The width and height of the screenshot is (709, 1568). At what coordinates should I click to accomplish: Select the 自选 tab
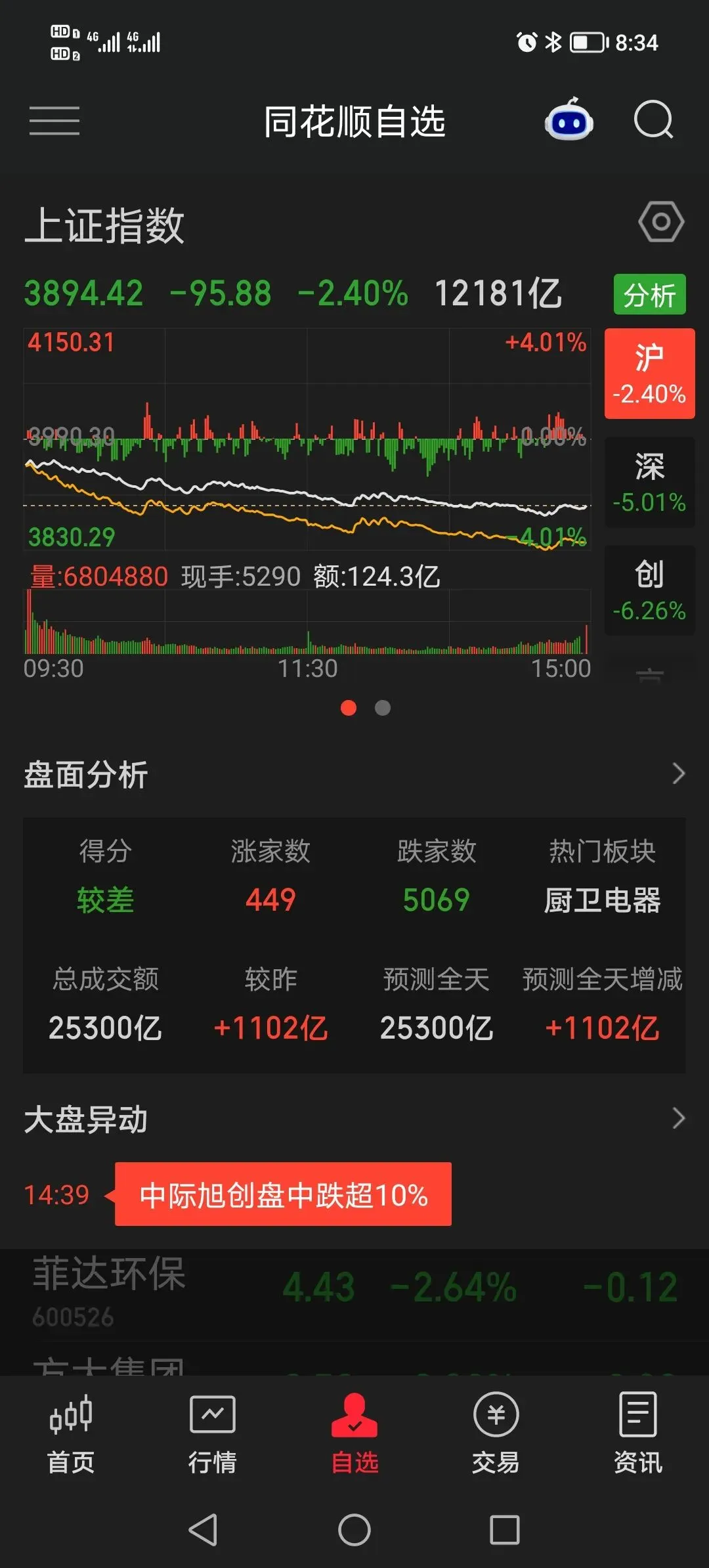354,1434
